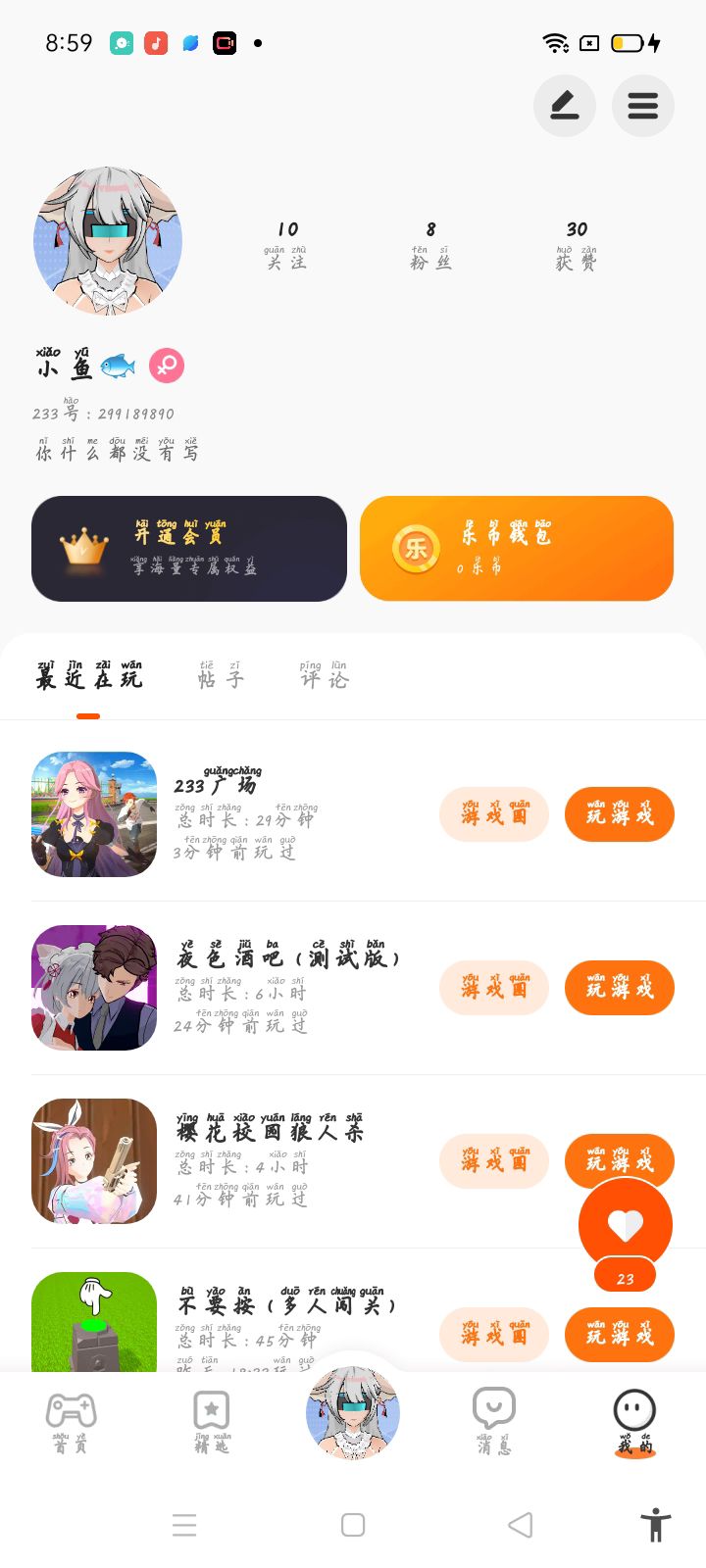The height and width of the screenshot is (1568, 706).
Task: Select the 最近在玩 tab
Action: tap(89, 676)
